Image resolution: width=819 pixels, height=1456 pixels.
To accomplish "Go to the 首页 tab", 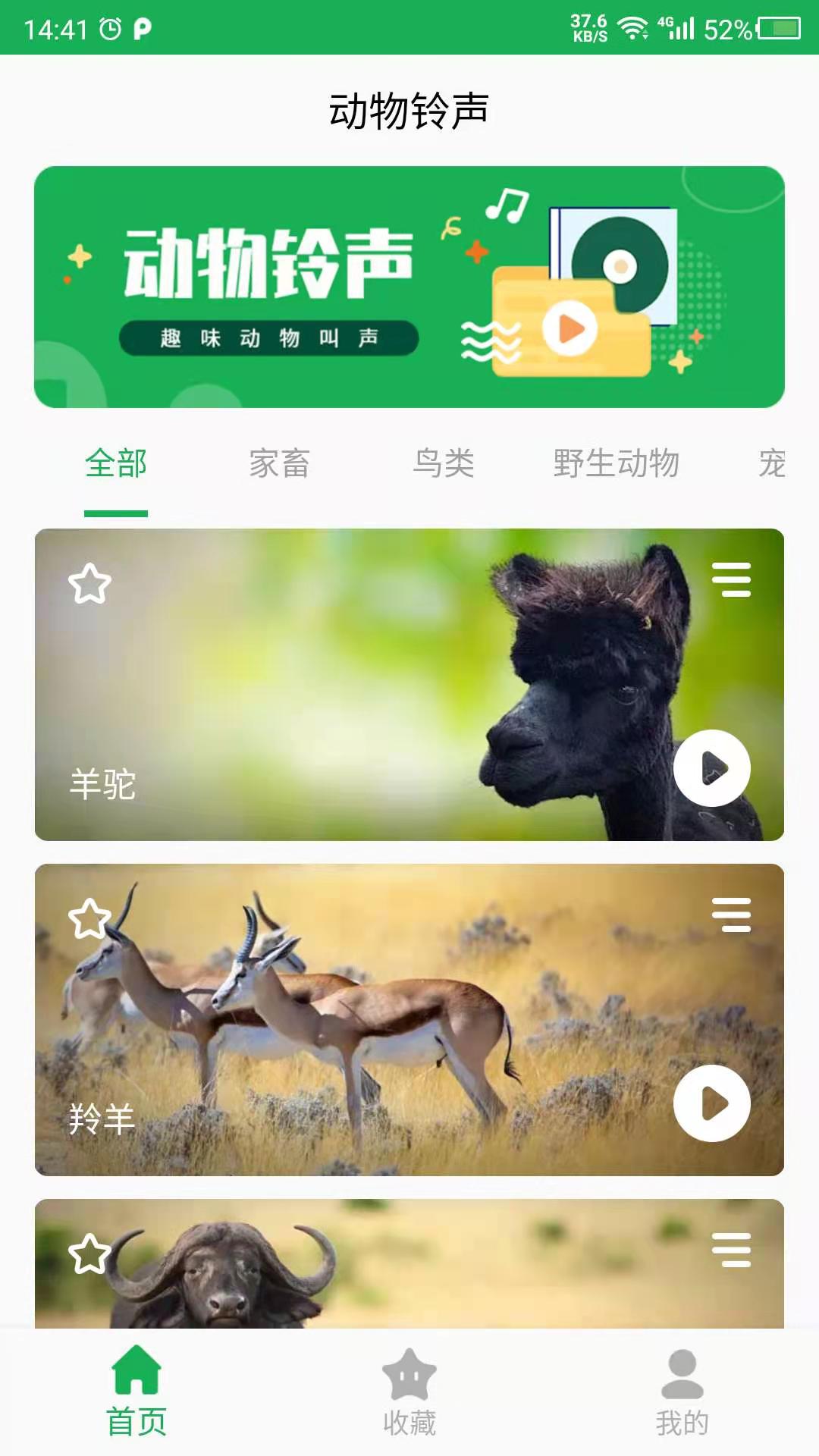I will (x=136, y=1391).
